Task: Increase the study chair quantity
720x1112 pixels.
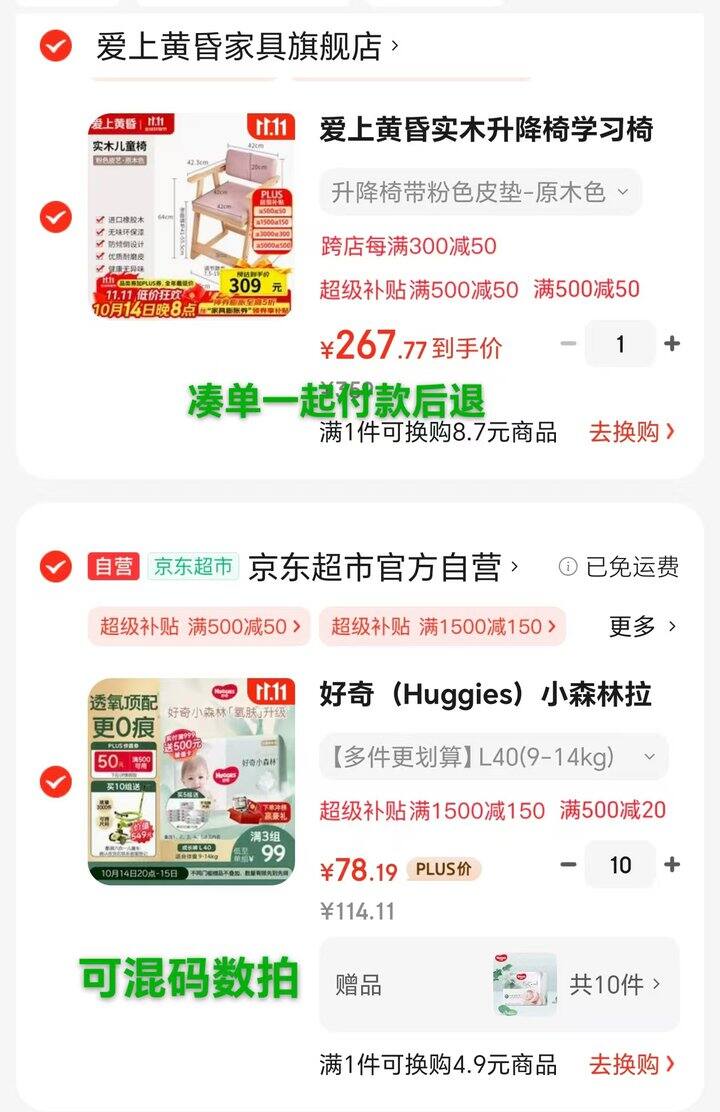Action: tap(672, 344)
